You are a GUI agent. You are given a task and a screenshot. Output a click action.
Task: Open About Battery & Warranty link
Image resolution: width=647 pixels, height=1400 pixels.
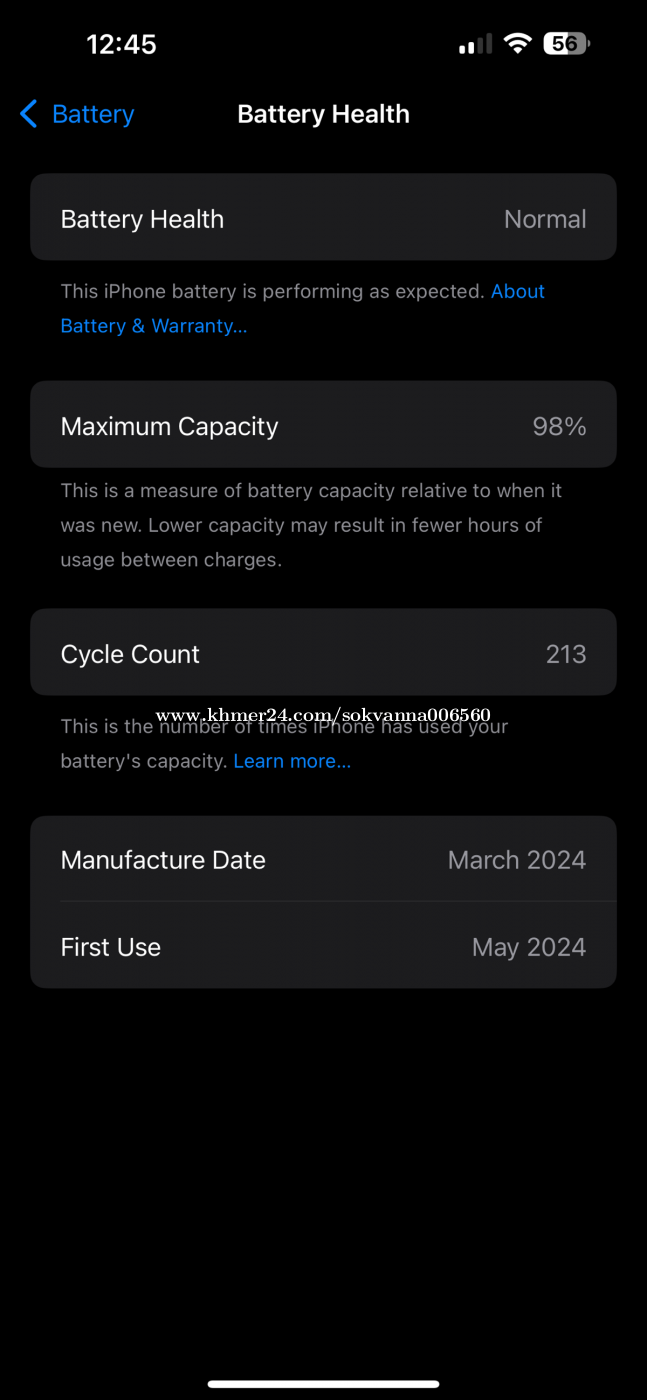pyautogui.click(x=153, y=326)
